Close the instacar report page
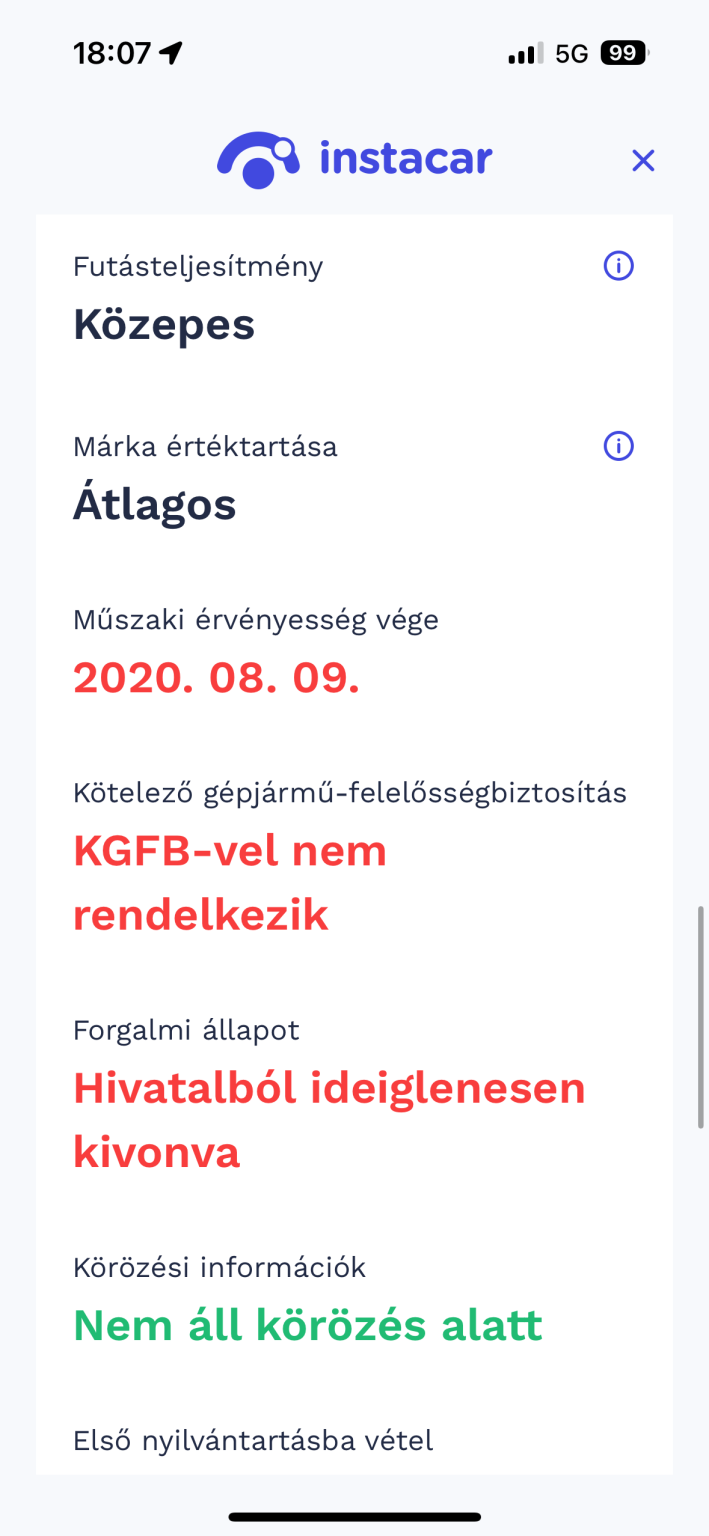Image resolution: width=709 pixels, height=1536 pixels. click(x=643, y=160)
